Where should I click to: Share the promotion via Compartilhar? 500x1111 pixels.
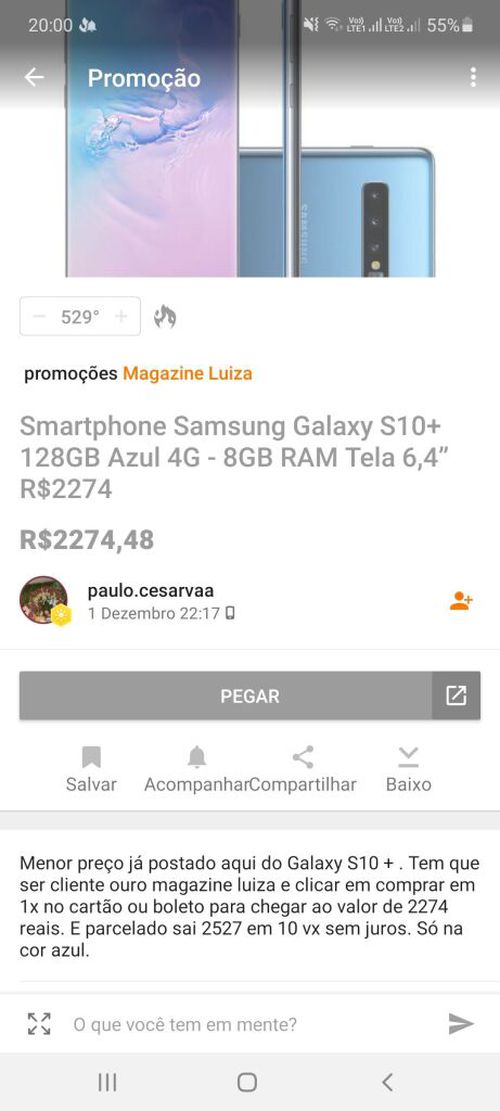[303, 769]
